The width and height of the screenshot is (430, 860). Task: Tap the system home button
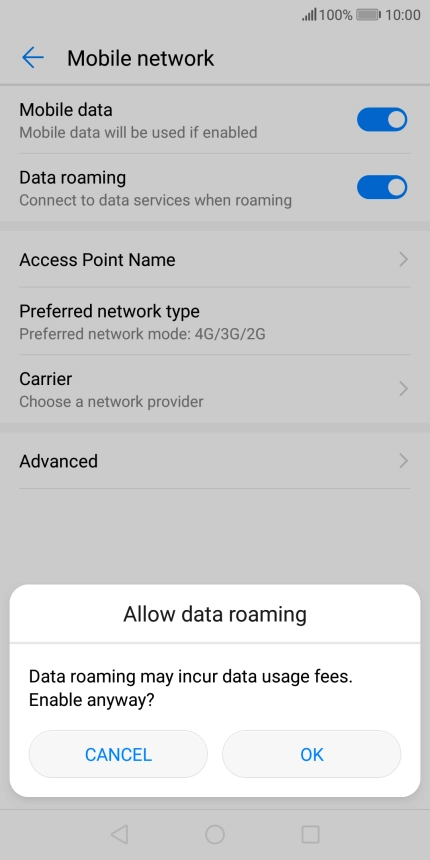pos(215,834)
